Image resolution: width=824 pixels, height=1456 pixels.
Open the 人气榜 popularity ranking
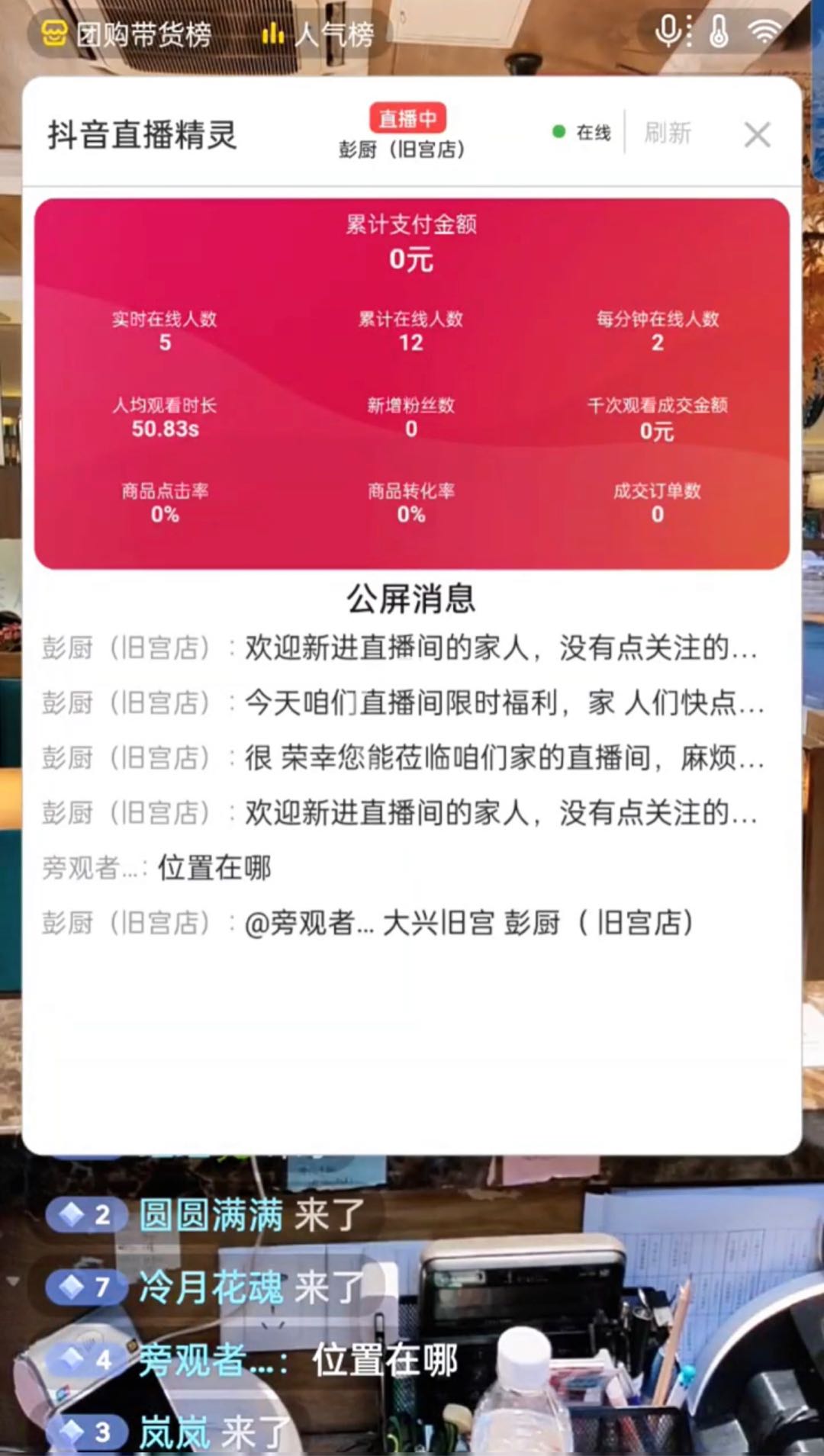pyautogui.click(x=319, y=34)
